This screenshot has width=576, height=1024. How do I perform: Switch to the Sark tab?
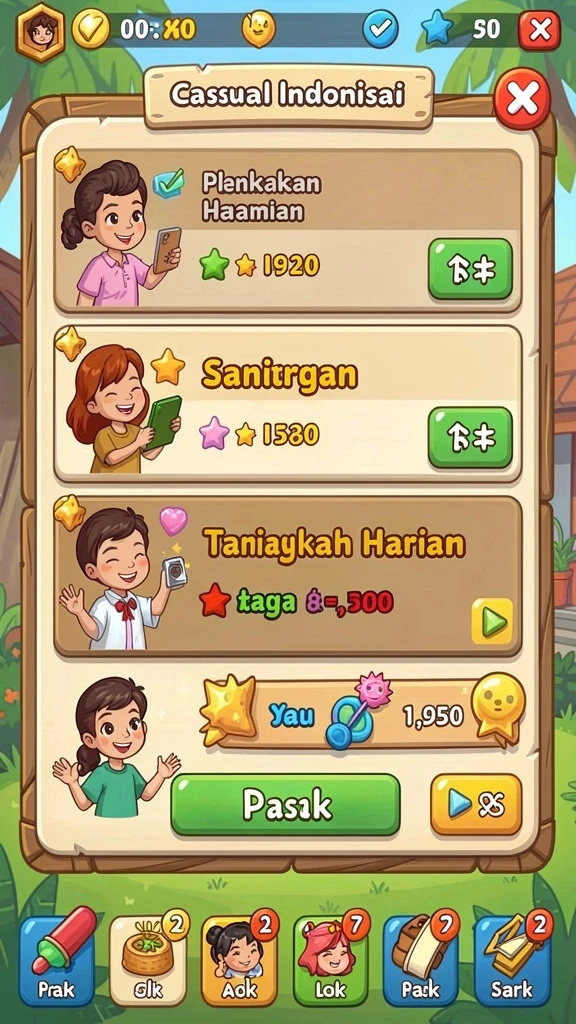(x=512, y=959)
